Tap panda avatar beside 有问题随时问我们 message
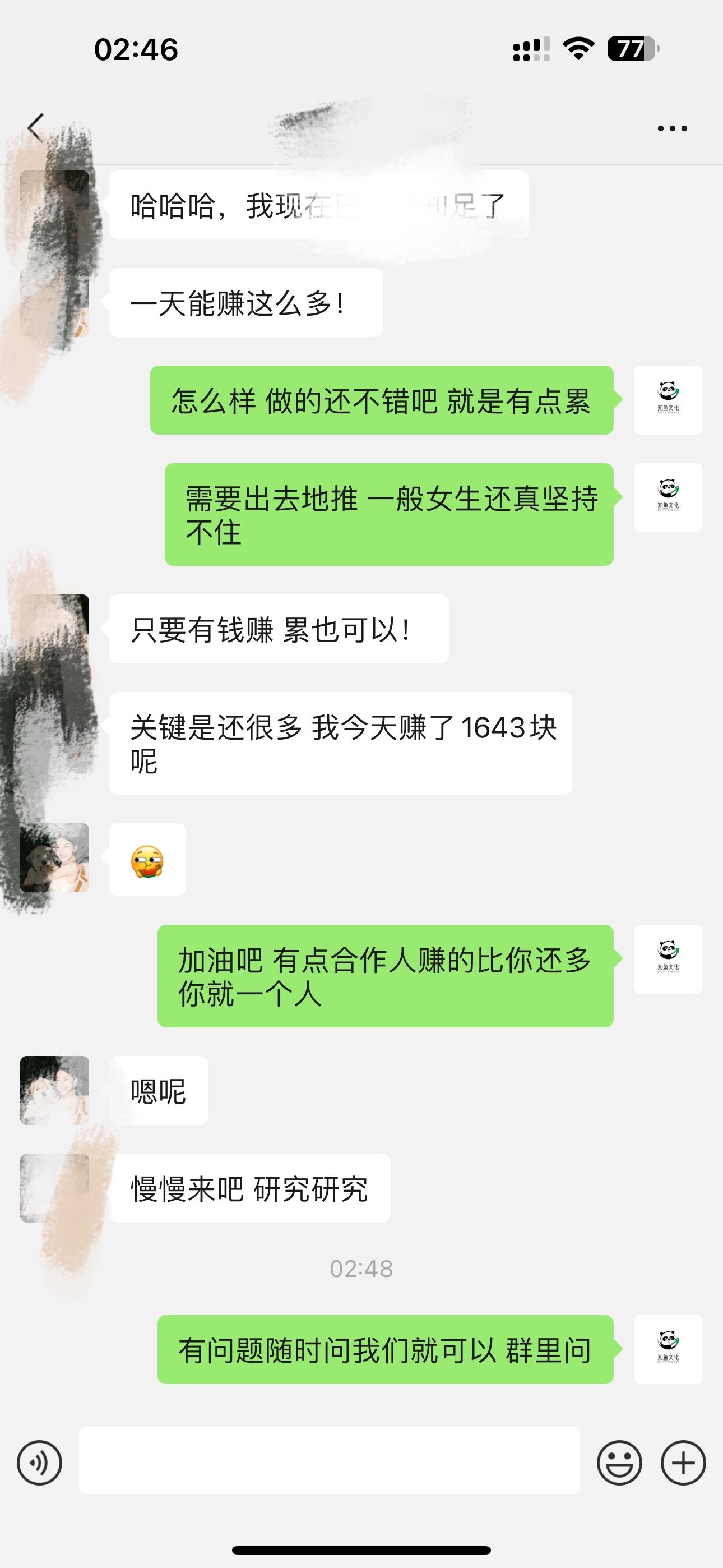The width and height of the screenshot is (723, 1568). (x=668, y=1349)
